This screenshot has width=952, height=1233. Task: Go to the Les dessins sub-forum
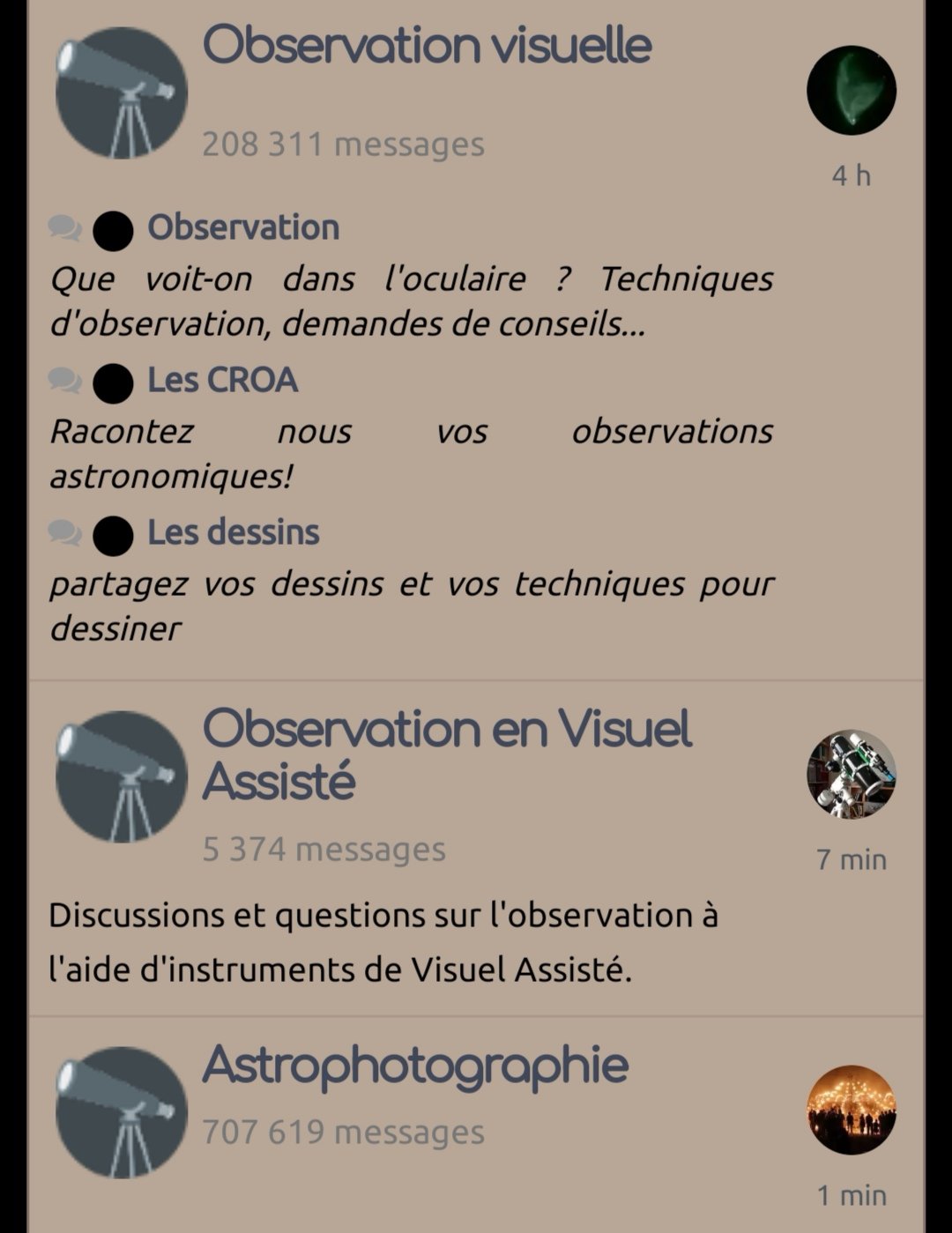[x=233, y=532]
